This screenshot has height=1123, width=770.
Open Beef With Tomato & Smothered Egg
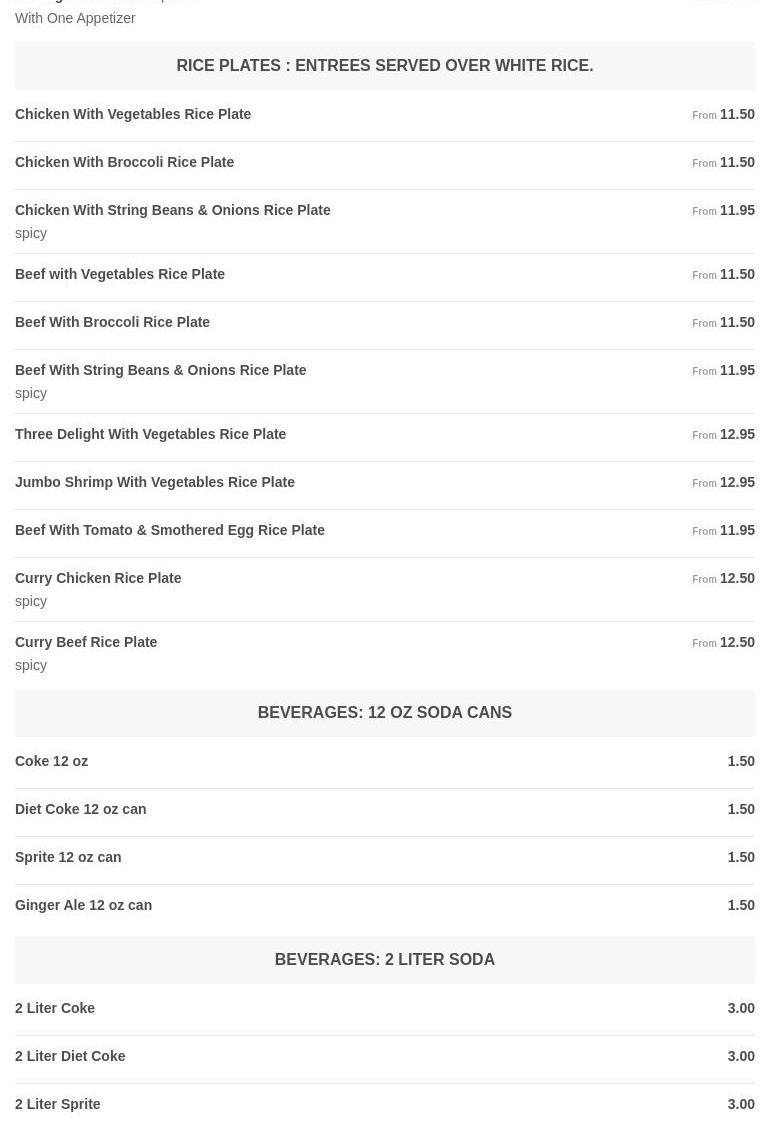(x=170, y=530)
